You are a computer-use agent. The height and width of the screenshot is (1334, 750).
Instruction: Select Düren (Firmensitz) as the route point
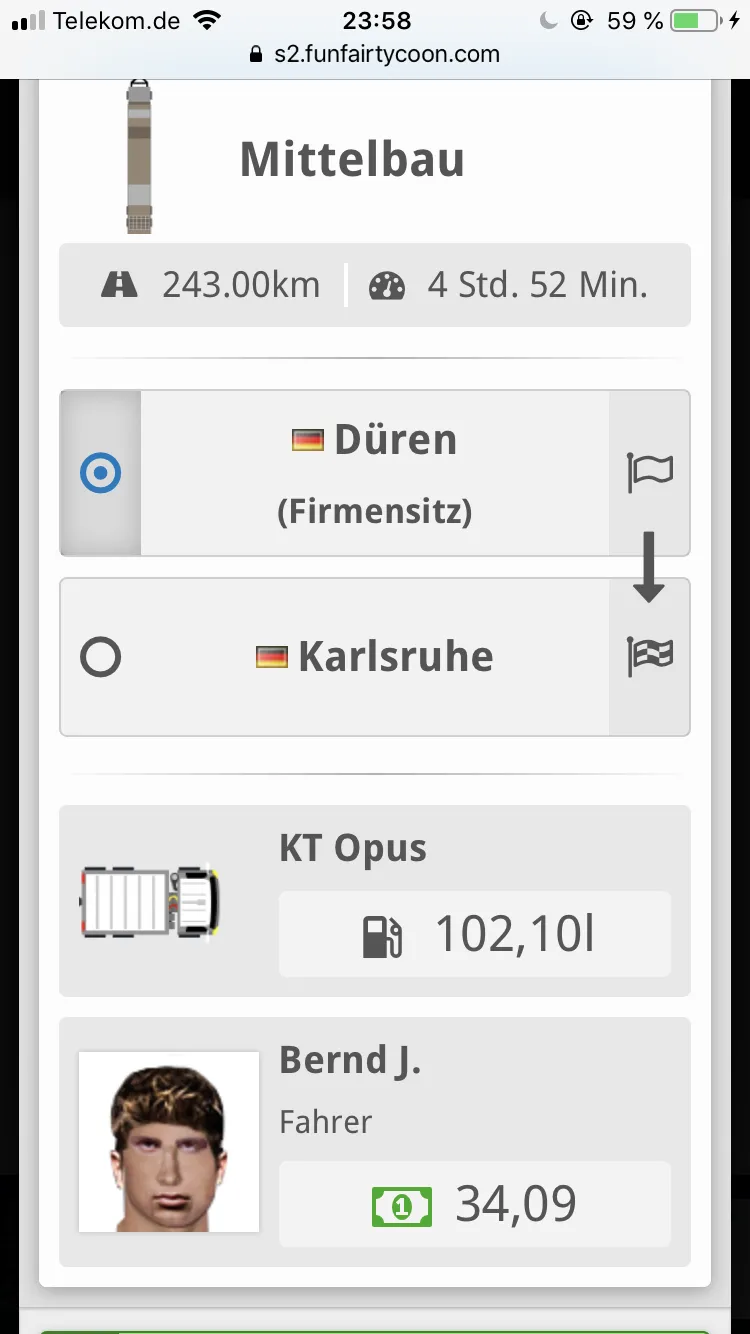(x=100, y=473)
